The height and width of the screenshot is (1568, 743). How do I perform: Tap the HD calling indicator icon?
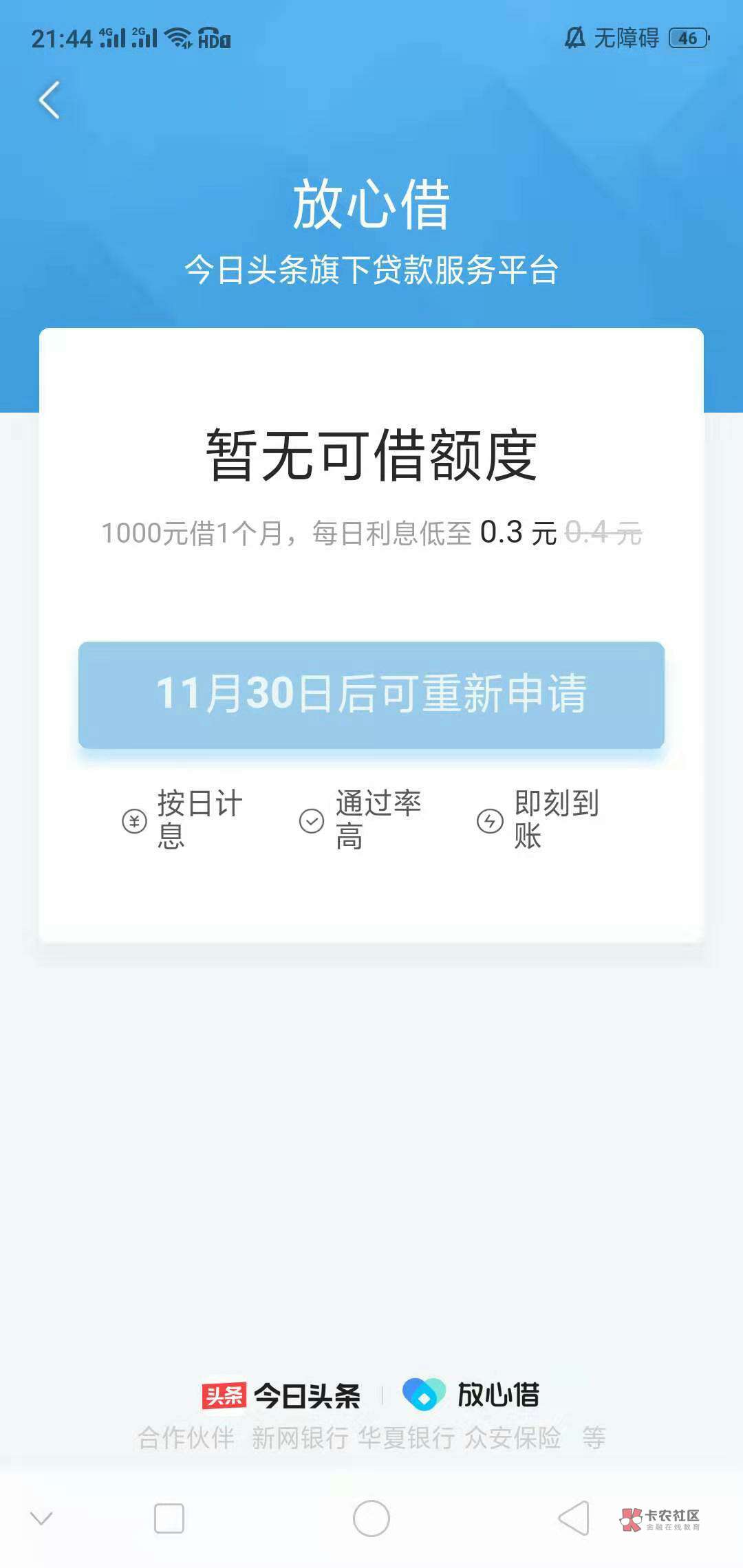(215, 39)
